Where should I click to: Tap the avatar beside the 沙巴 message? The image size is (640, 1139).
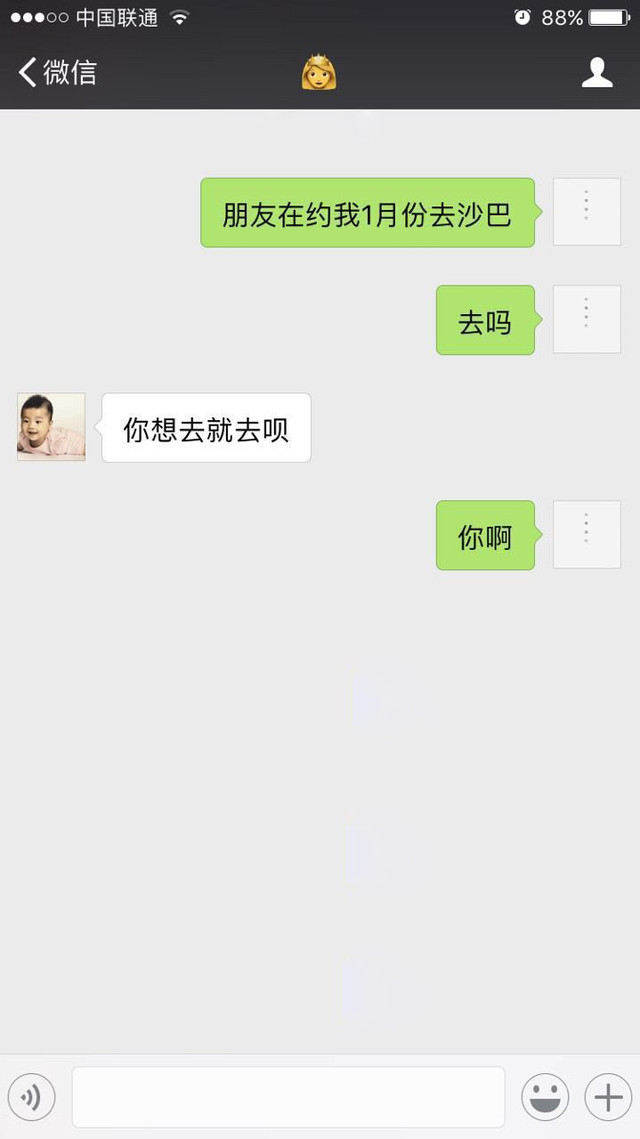pos(587,212)
